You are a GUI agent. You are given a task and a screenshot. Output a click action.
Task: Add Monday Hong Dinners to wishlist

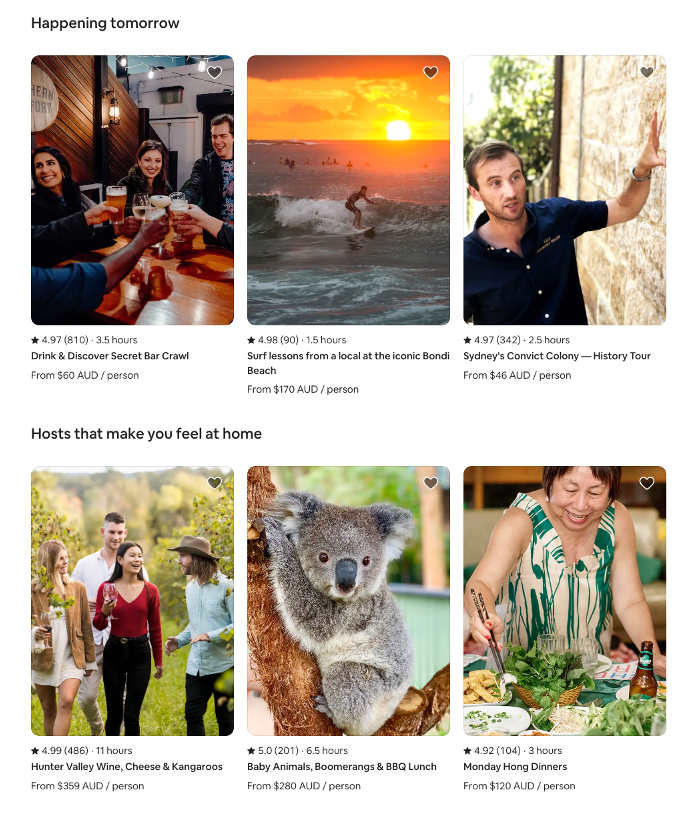646,484
